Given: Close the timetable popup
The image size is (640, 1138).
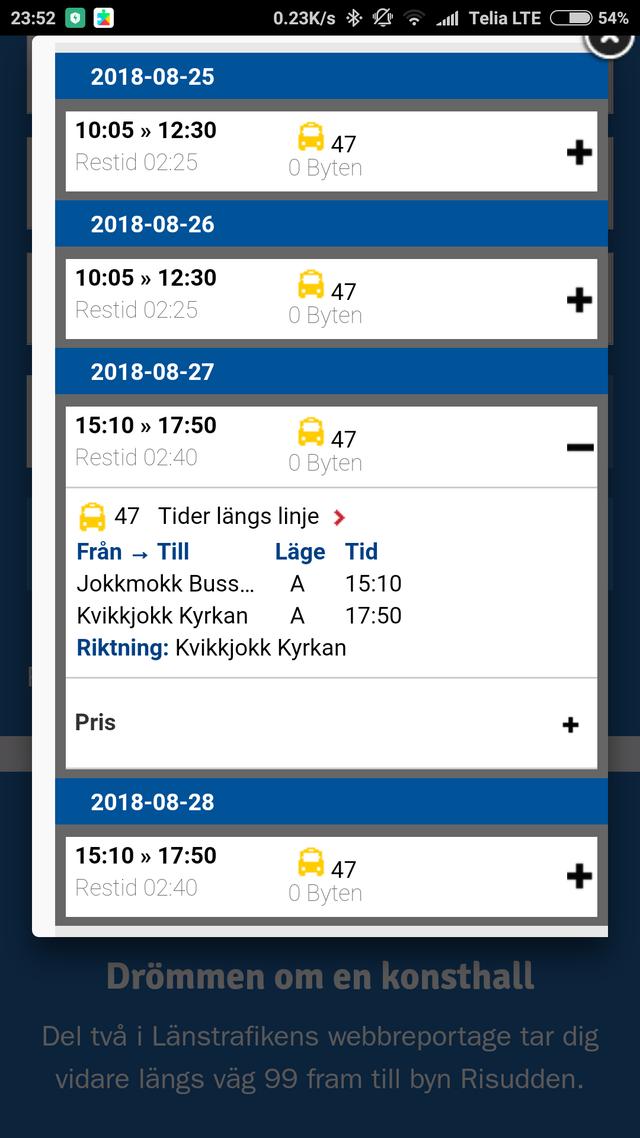Looking at the screenshot, I should pos(610,38).
